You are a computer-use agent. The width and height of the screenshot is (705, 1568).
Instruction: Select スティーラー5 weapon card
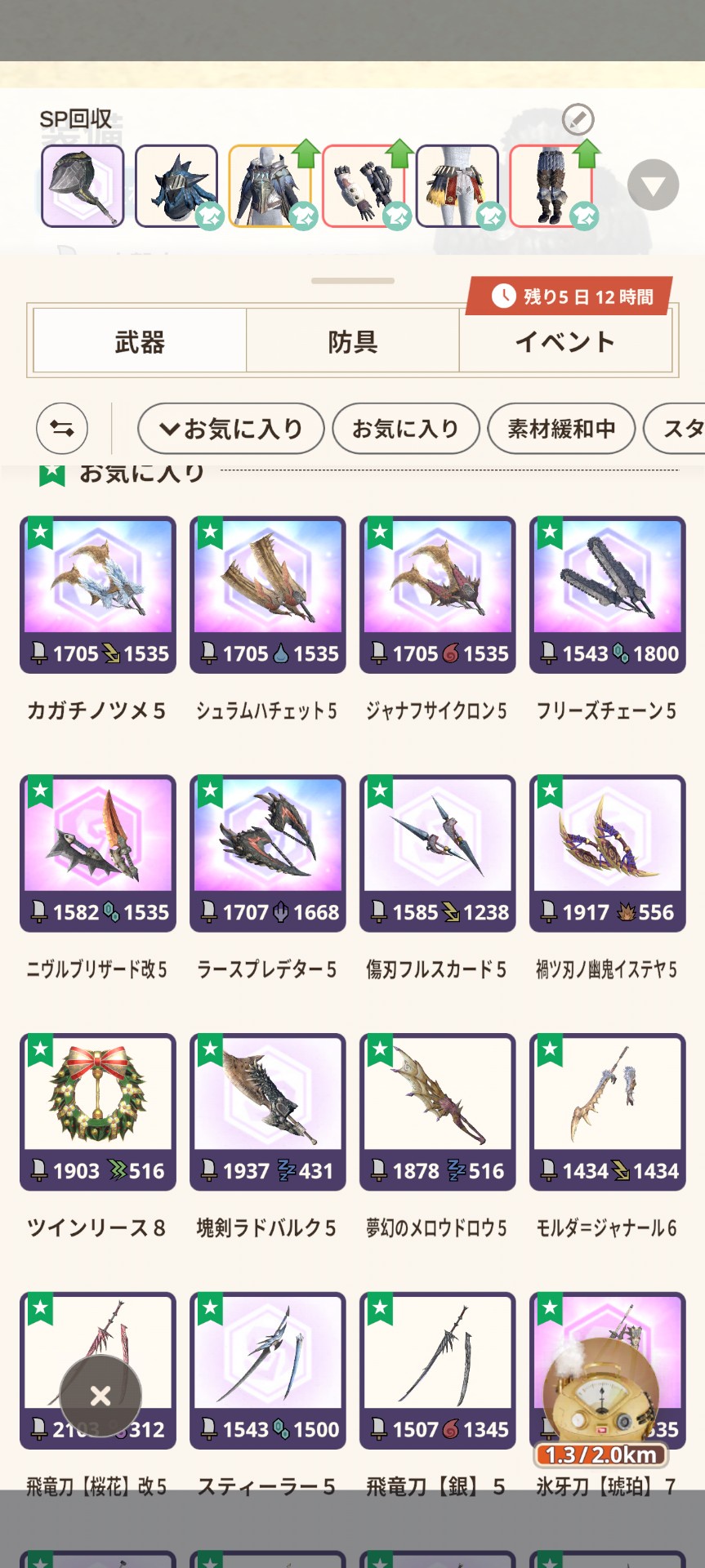[267, 1370]
